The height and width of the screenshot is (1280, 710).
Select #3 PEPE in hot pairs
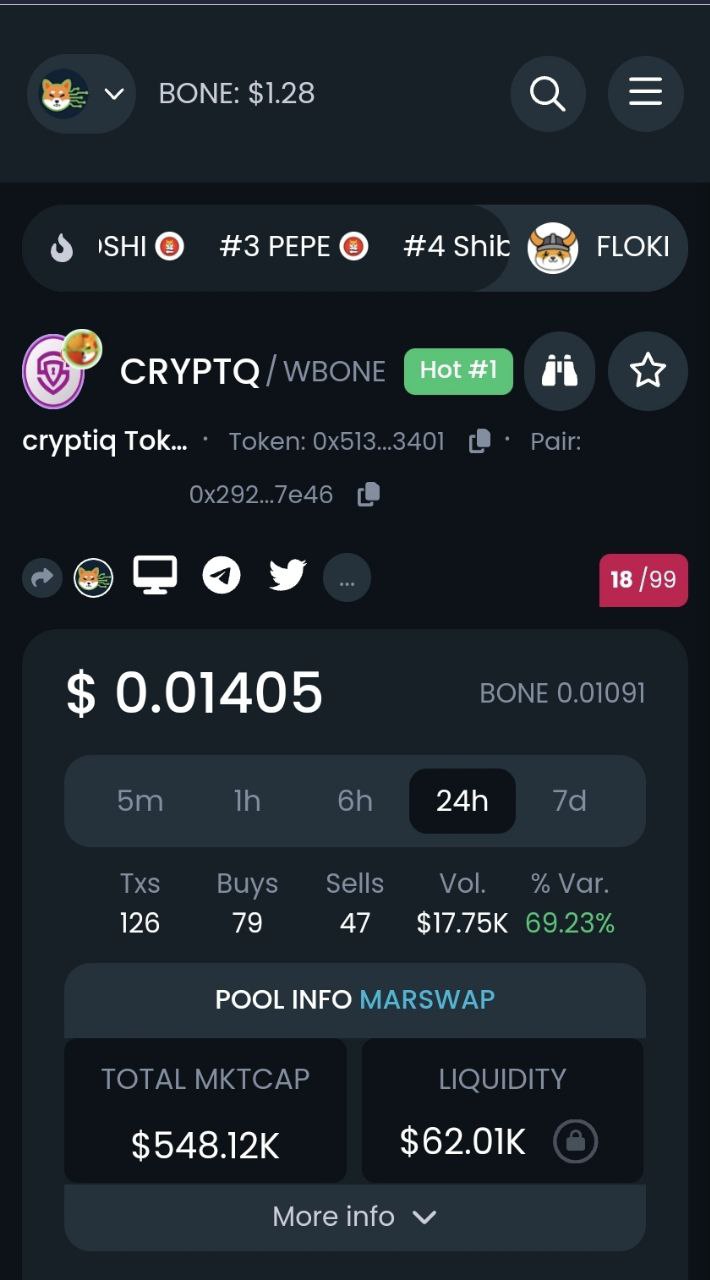pyautogui.click(x=293, y=246)
